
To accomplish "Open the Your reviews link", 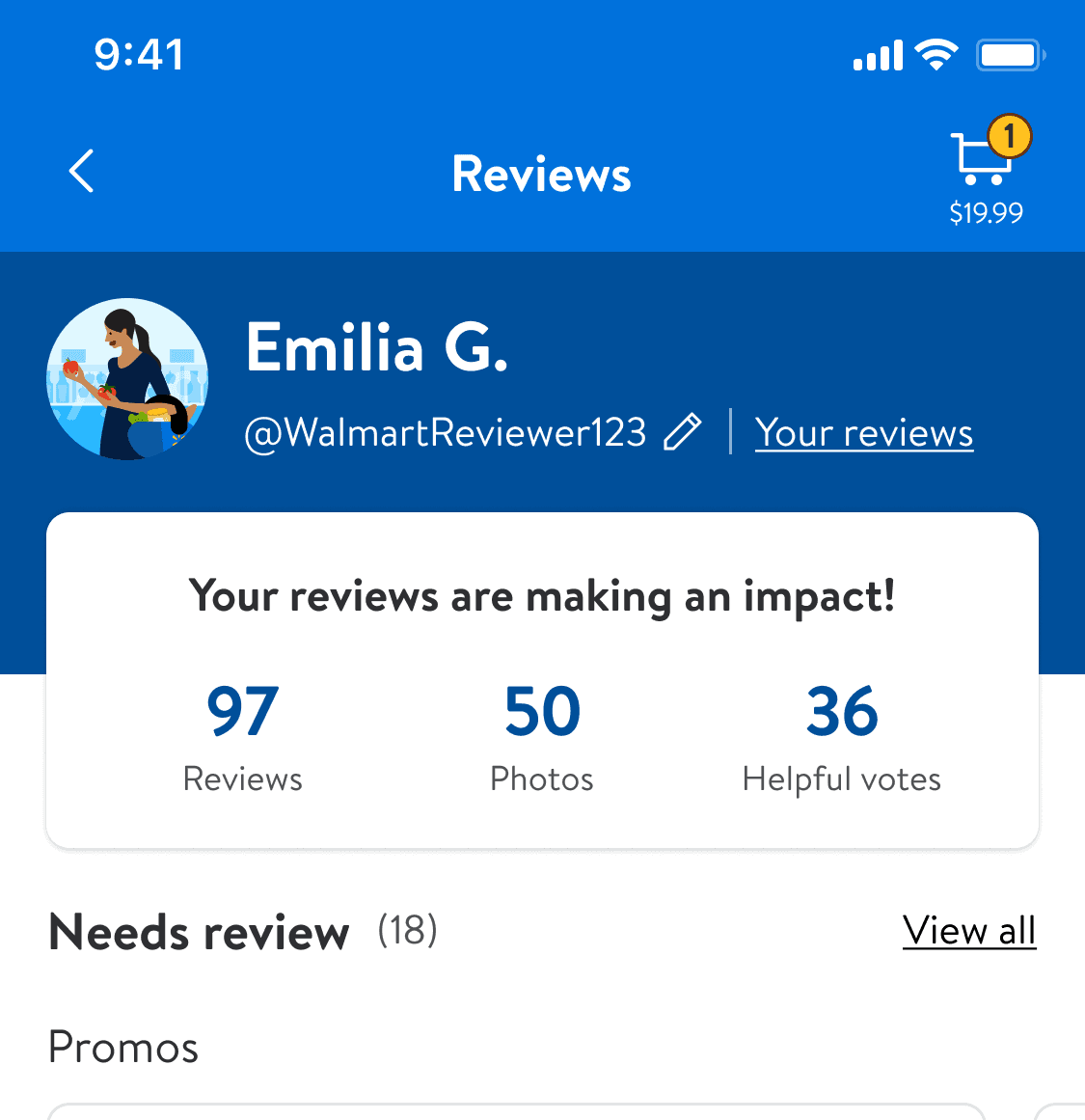I will click(x=863, y=433).
